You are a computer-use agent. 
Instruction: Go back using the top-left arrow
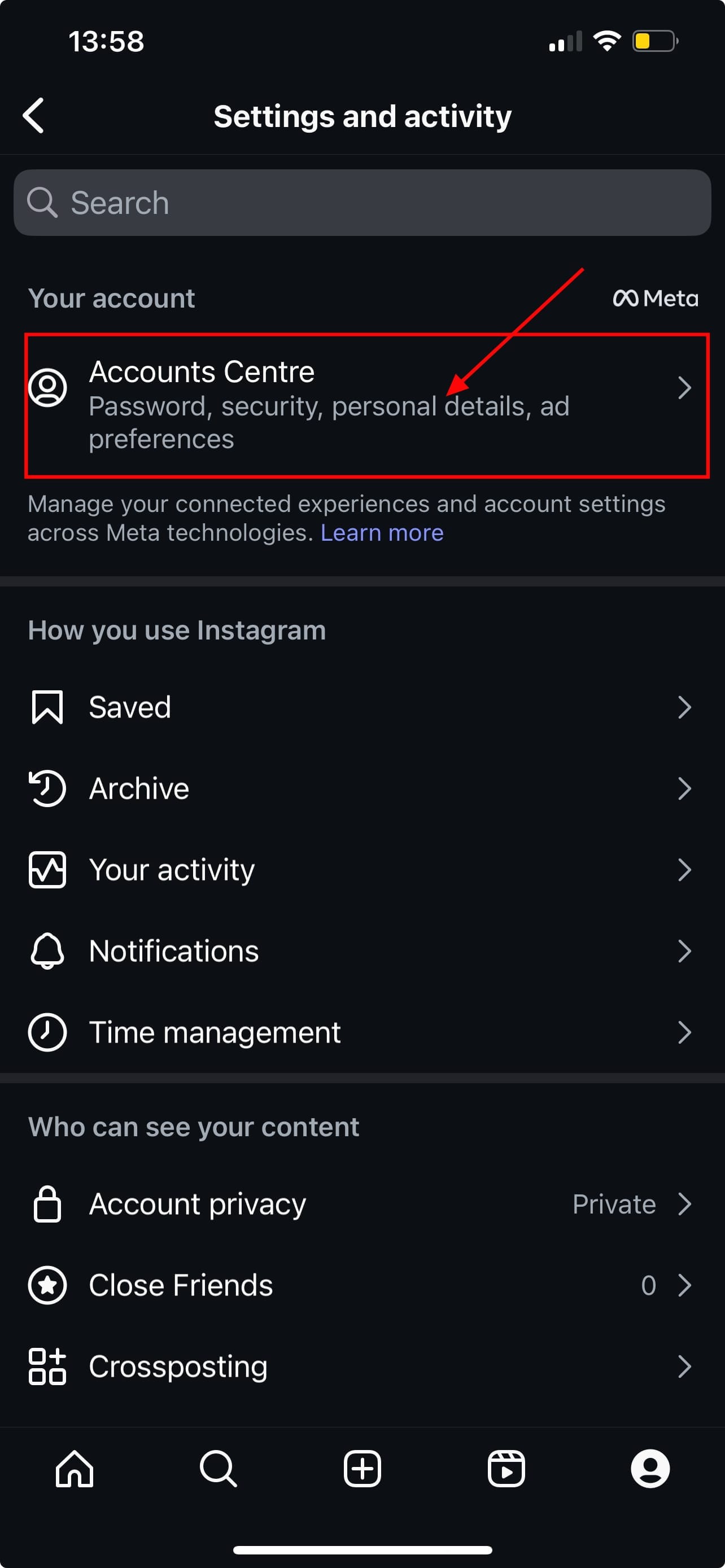click(x=33, y=116)
